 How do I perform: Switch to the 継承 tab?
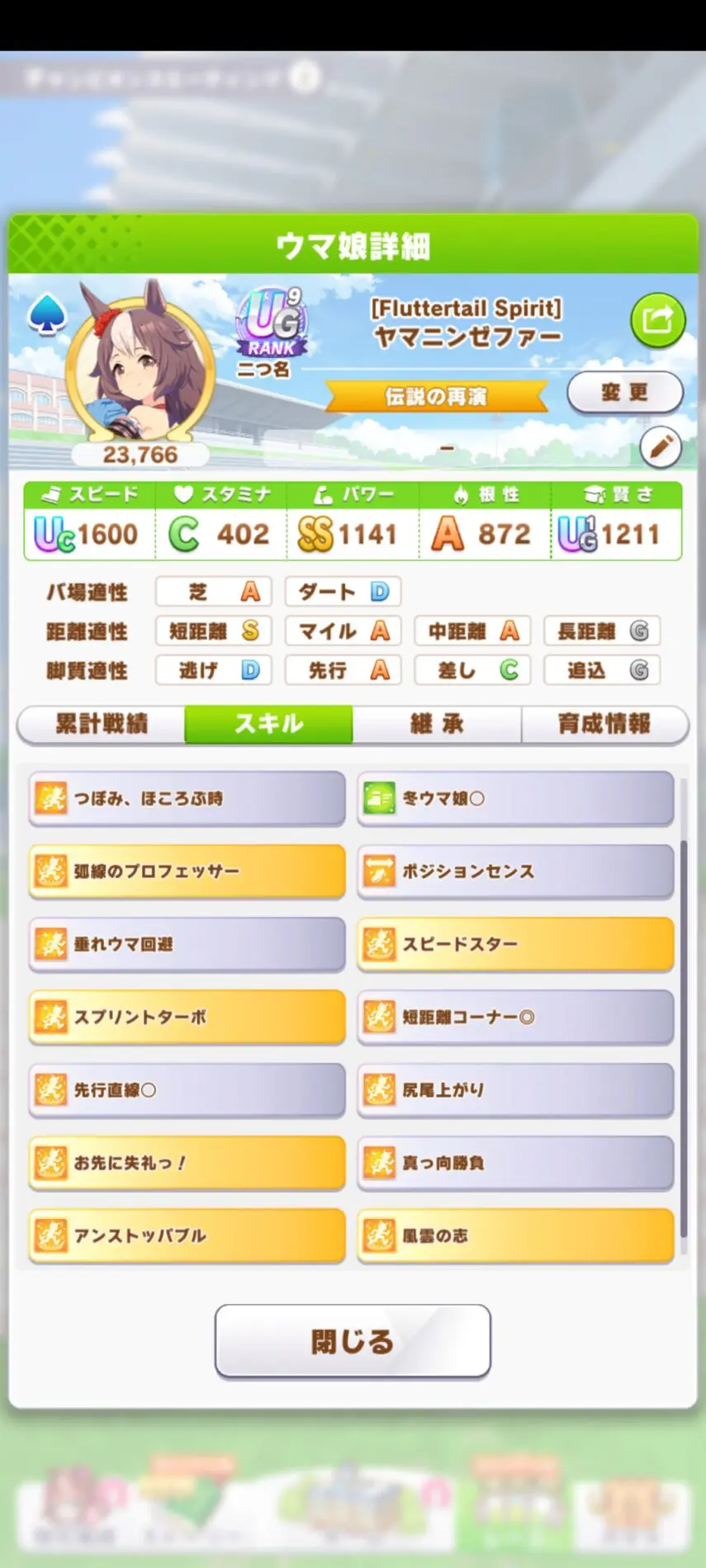point(437,724)
